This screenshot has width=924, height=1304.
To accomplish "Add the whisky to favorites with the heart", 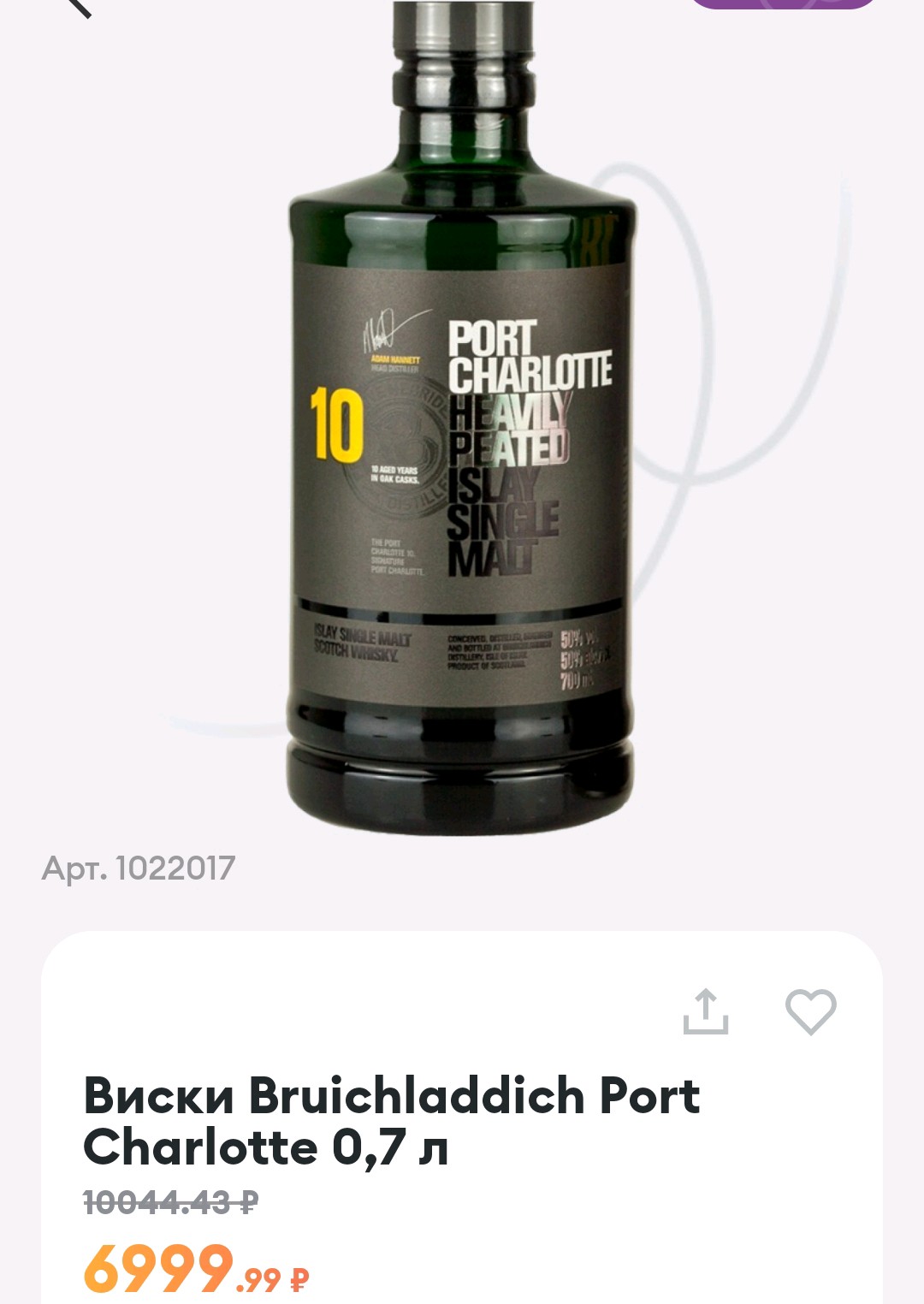I will [810, 1012].
